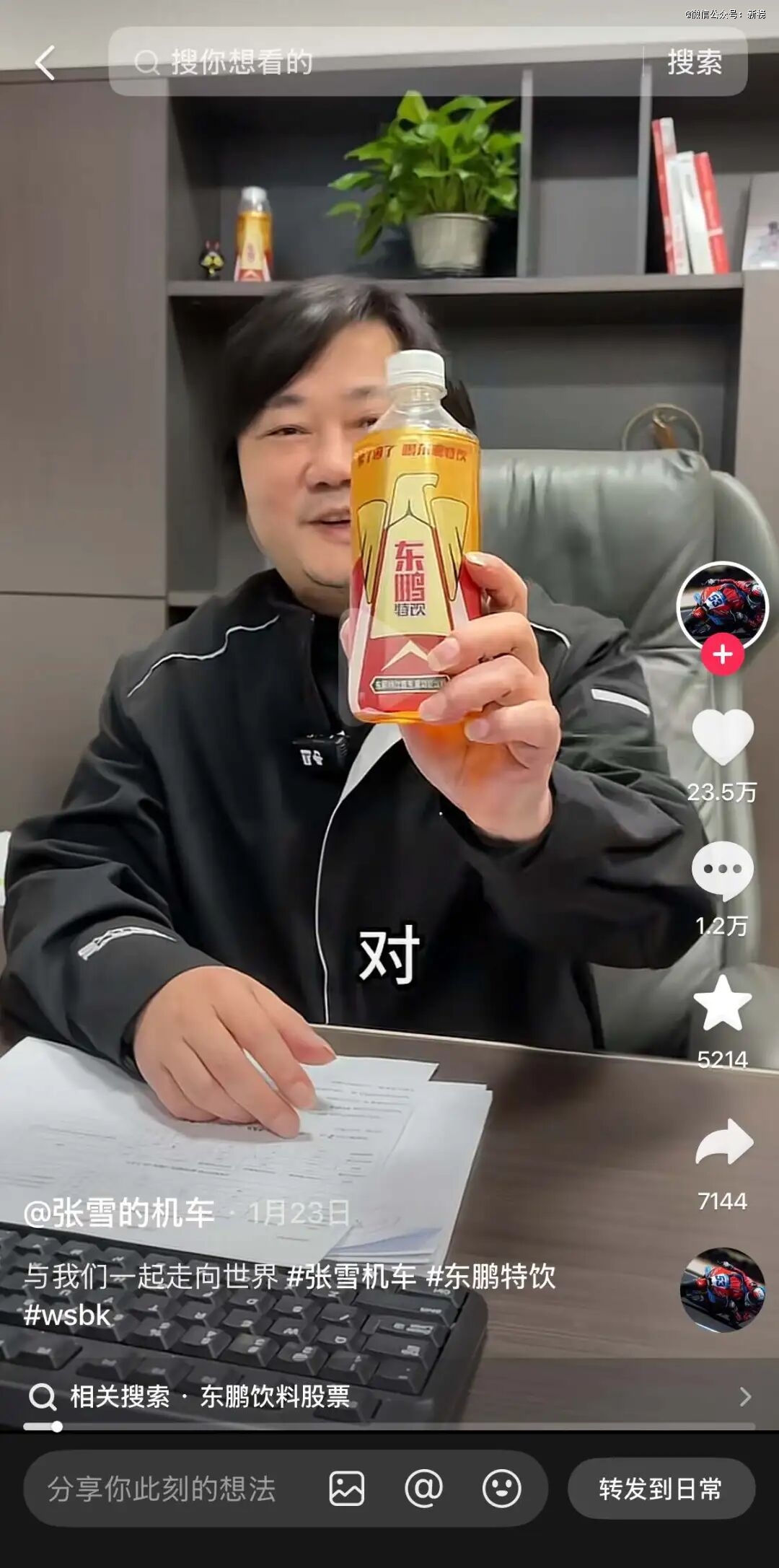Open the spinning music disc
The height and width of the screenshot is (1568, 779).
click(722, 1289)
